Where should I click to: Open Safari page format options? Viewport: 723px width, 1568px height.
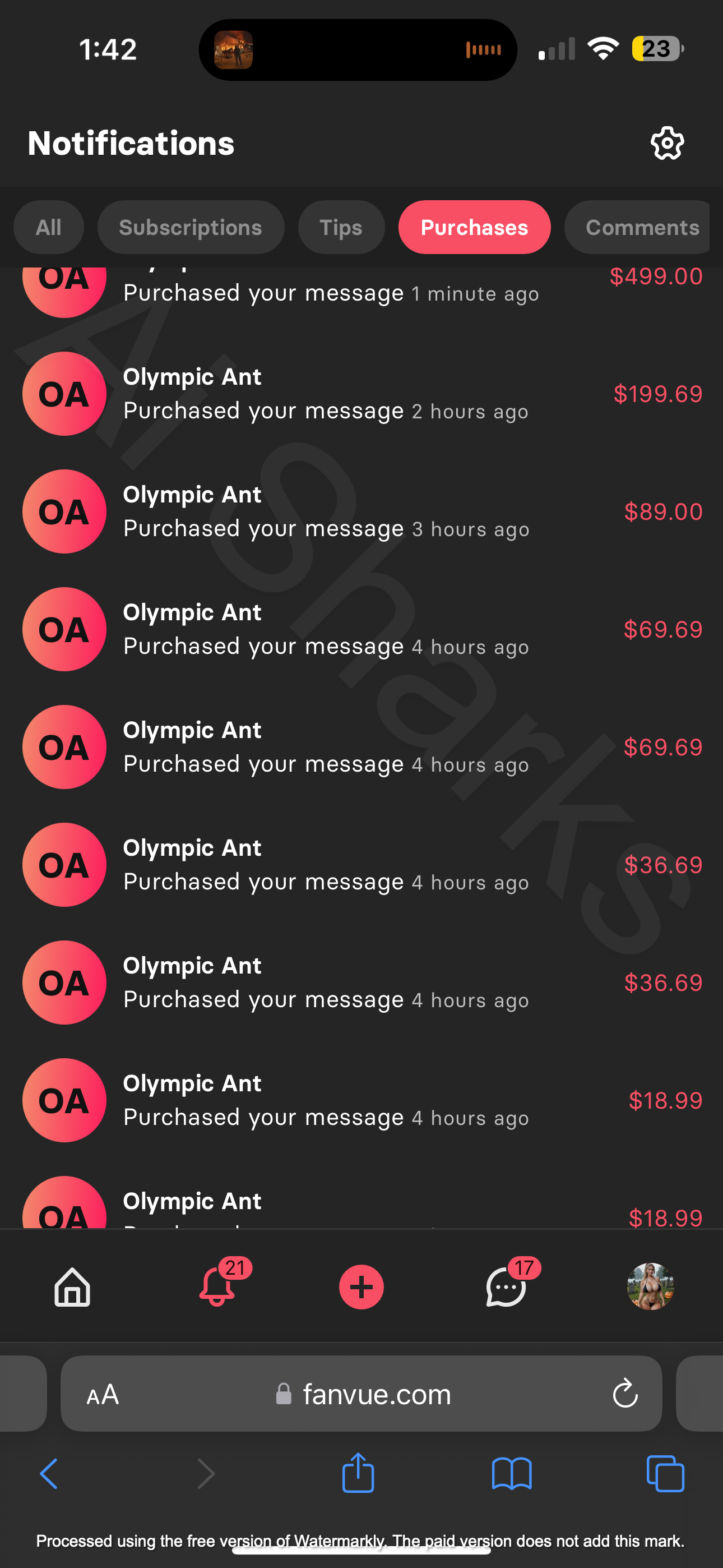(103, 1394)
